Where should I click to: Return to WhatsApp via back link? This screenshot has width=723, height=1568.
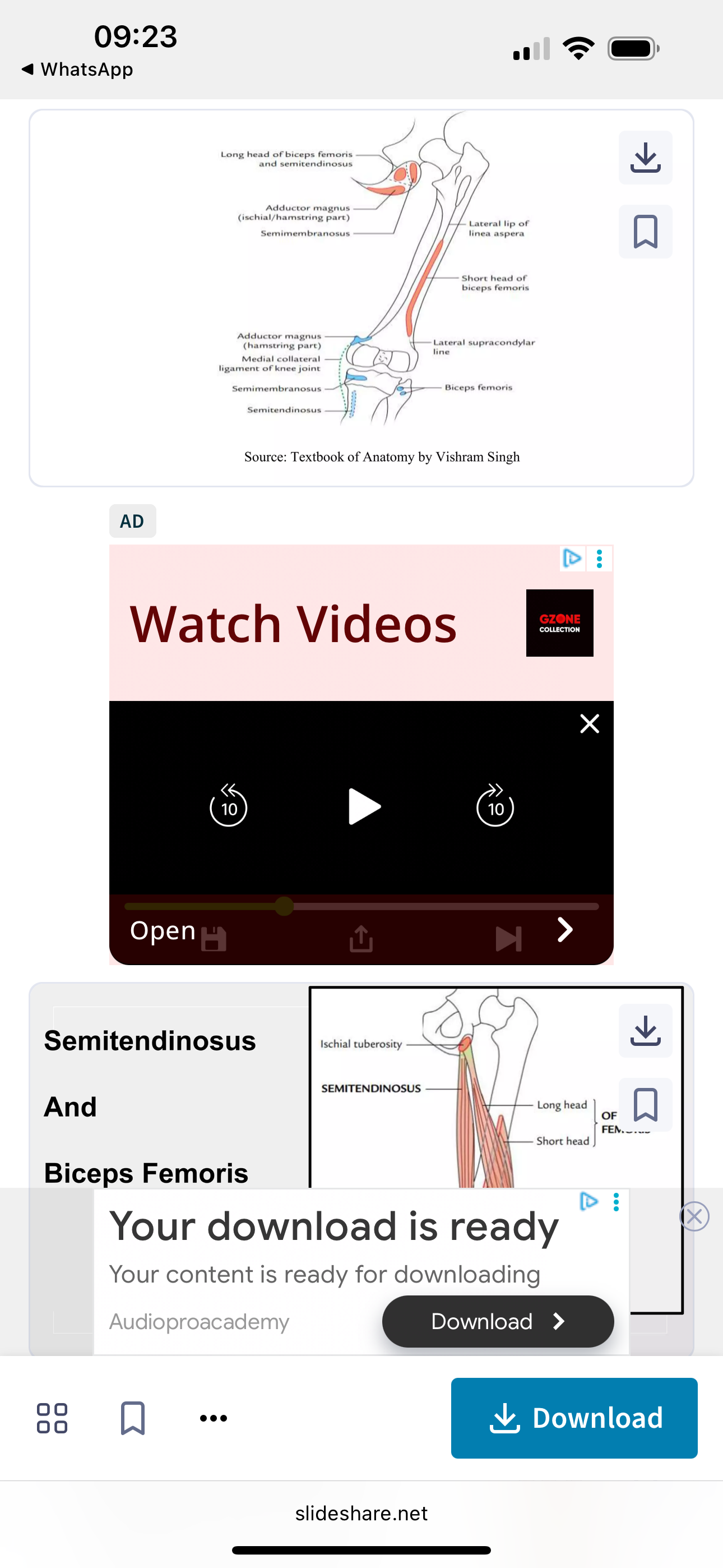click(77, 70)
